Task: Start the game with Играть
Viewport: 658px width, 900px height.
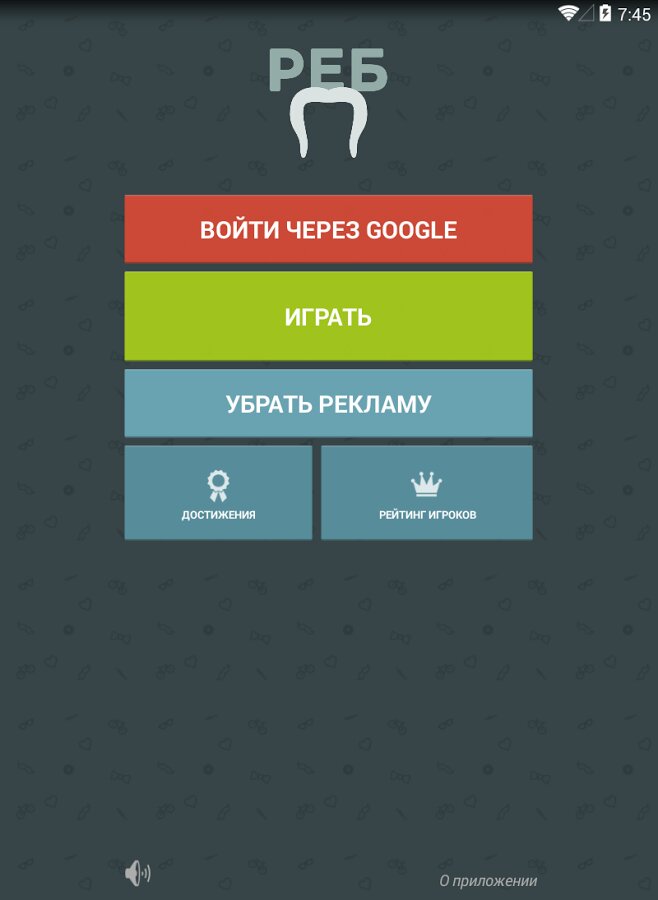Action: point(328,316)
